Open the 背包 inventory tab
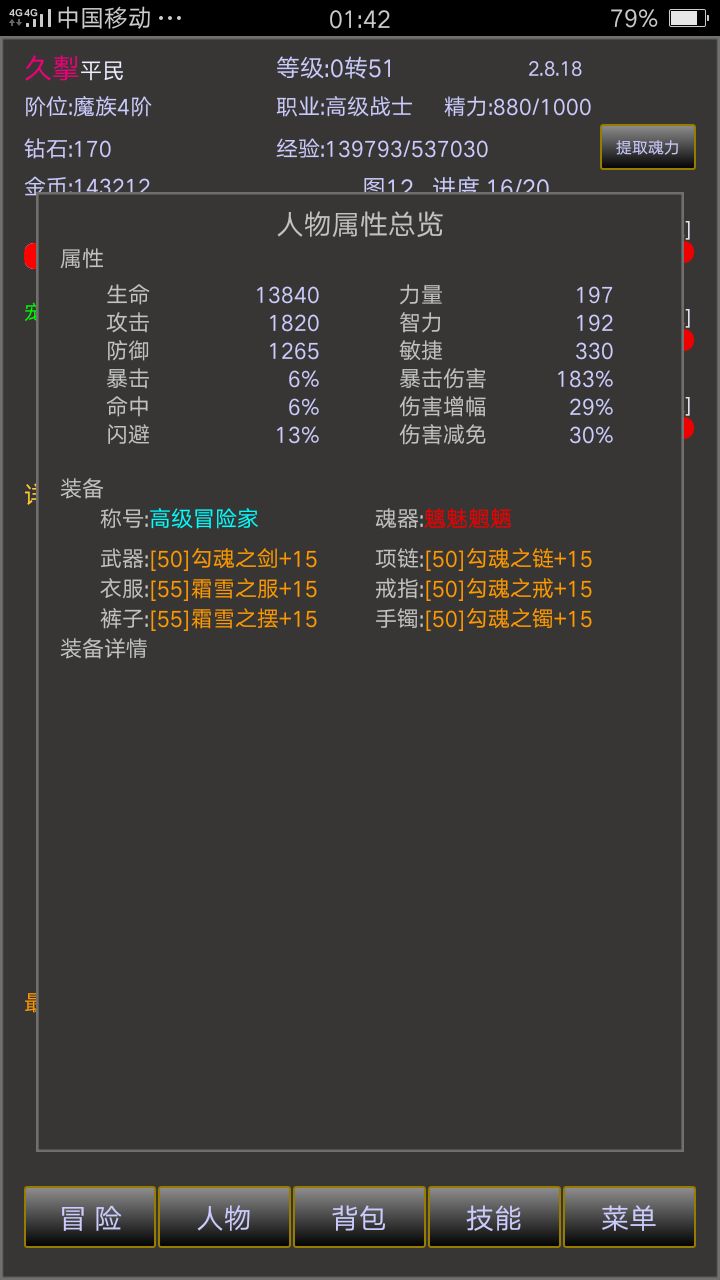 coord(359,1217)
